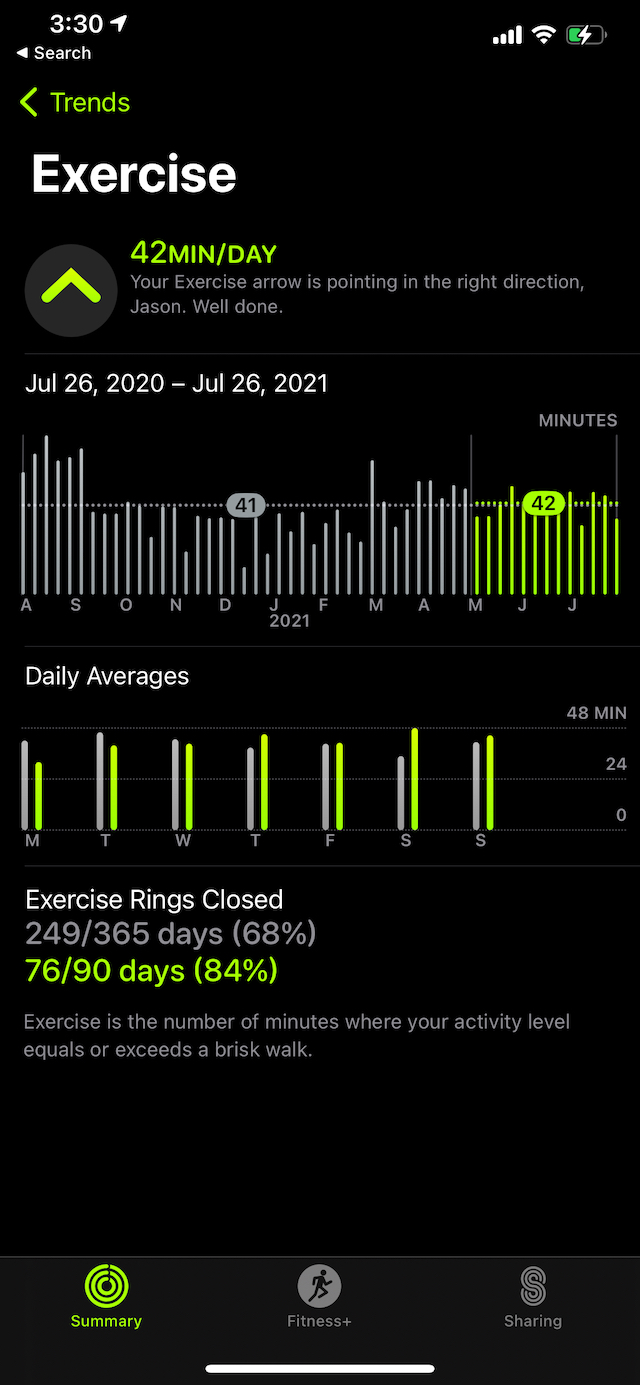
Task: Go back to Trends
Action: 75,102
